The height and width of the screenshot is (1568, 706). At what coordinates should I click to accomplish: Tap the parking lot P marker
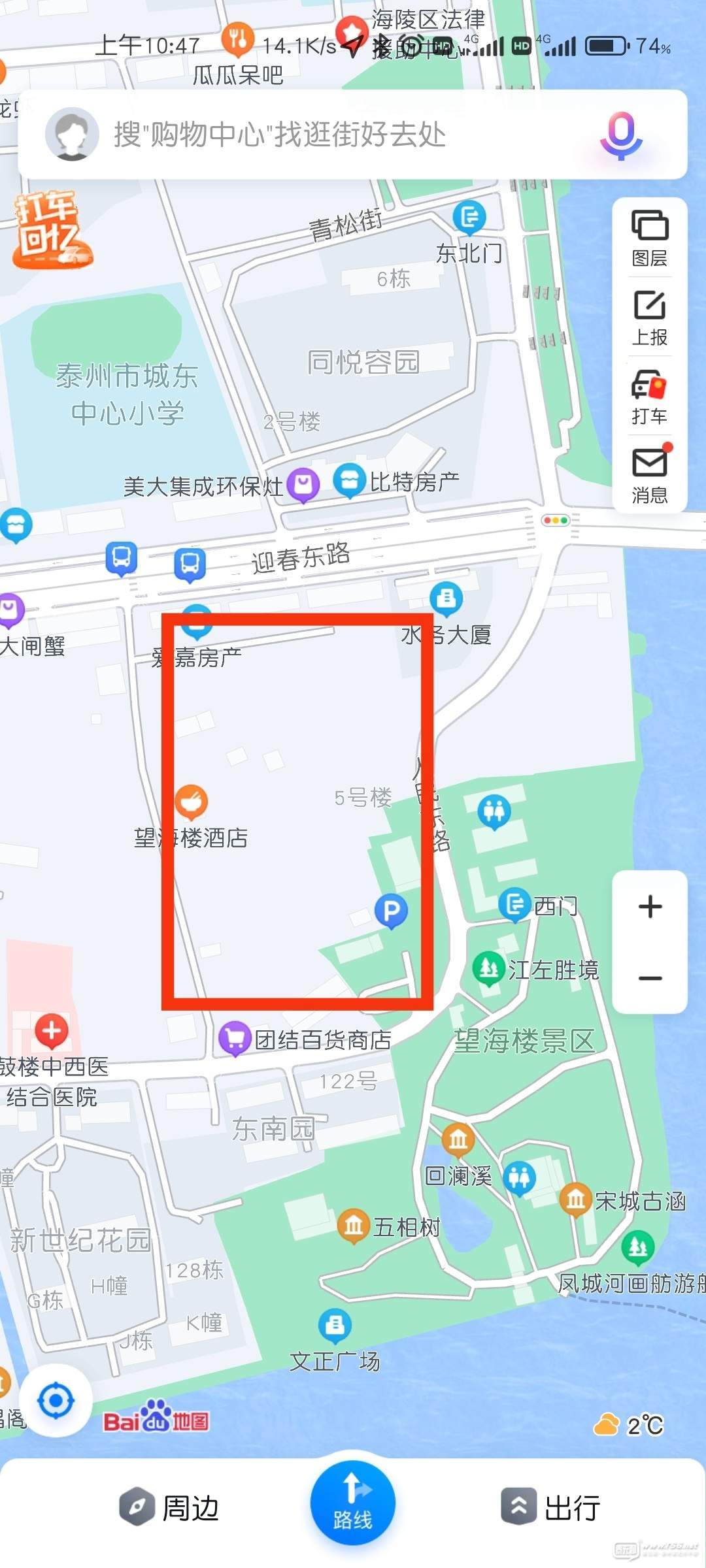391,910
